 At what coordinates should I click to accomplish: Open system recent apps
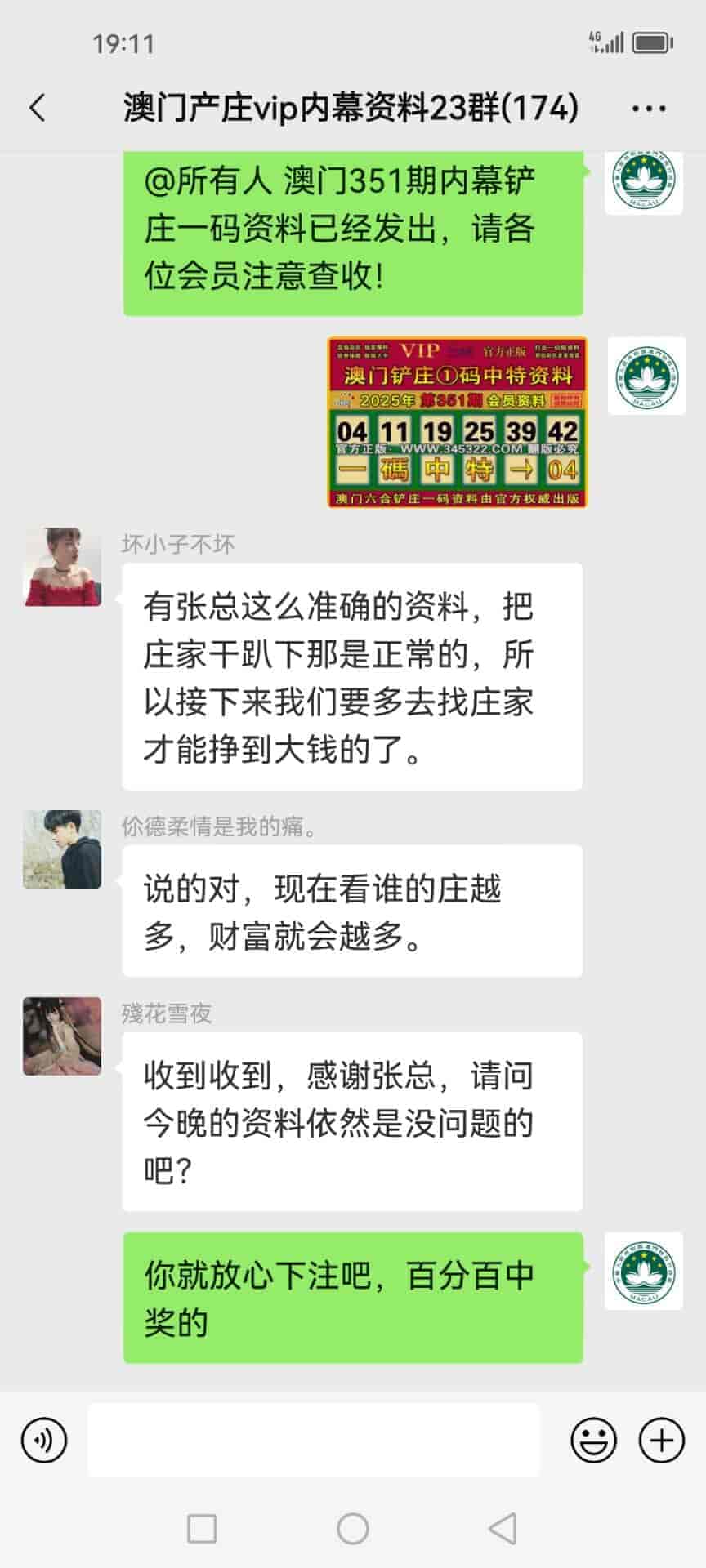click(202, 1529)
